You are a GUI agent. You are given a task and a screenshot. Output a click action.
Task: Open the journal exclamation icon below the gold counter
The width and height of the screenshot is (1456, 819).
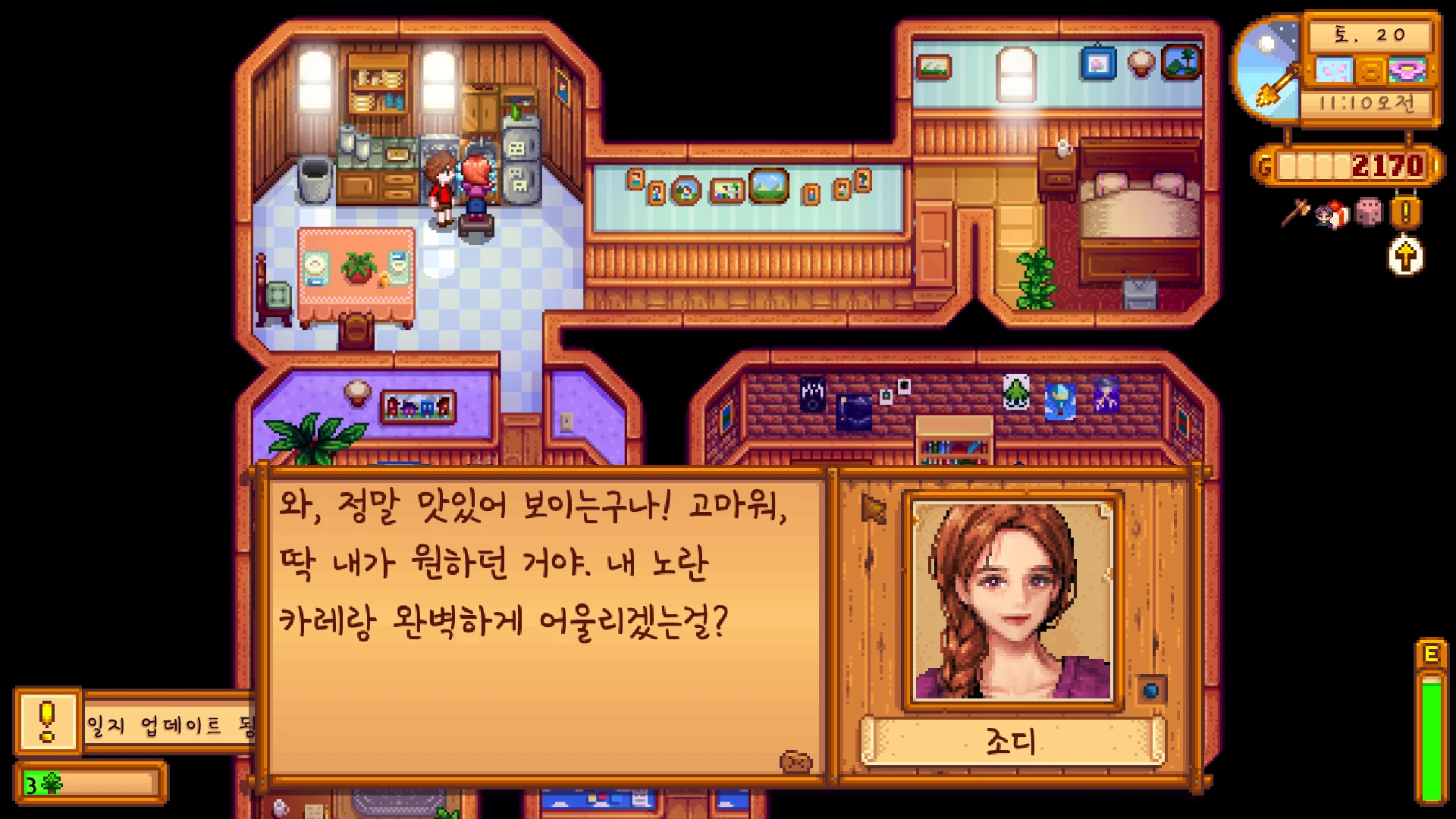(1405, 213)
